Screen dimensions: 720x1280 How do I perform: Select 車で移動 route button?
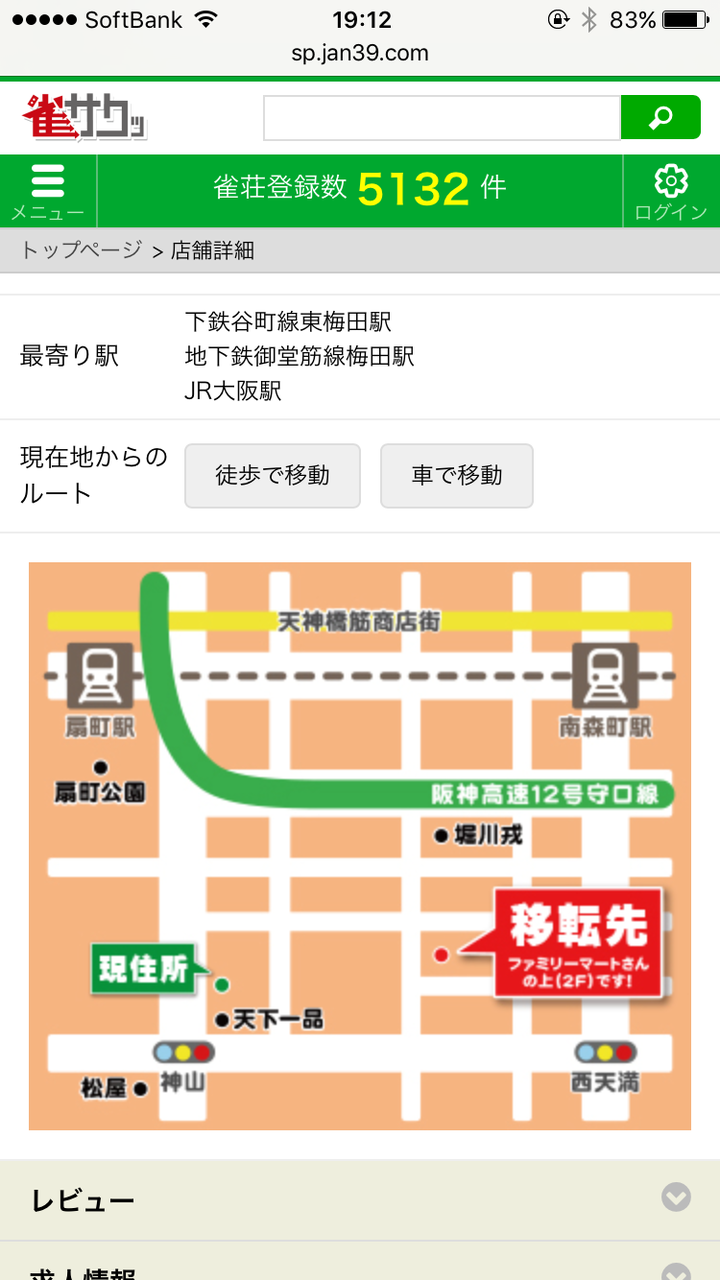(457, 475)
